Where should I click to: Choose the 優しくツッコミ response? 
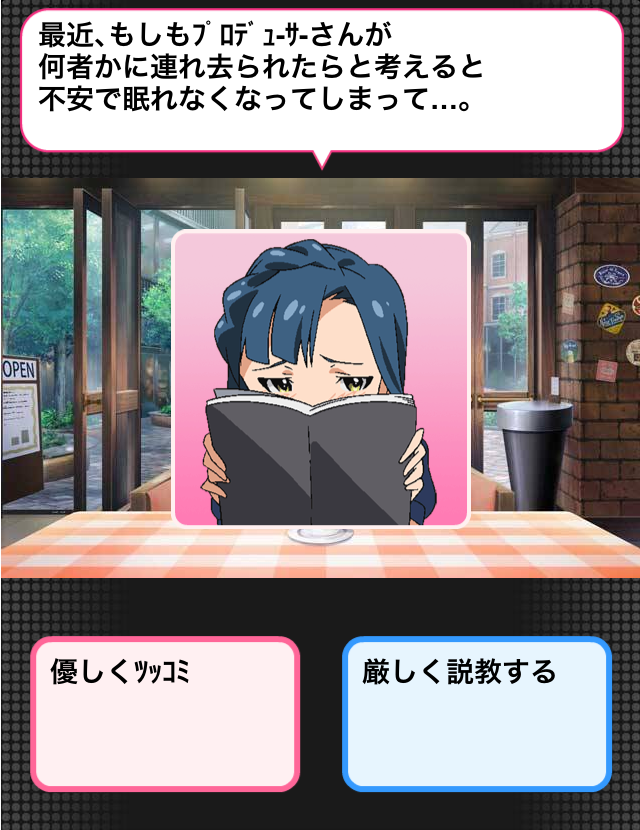click(x=165, y=713)
